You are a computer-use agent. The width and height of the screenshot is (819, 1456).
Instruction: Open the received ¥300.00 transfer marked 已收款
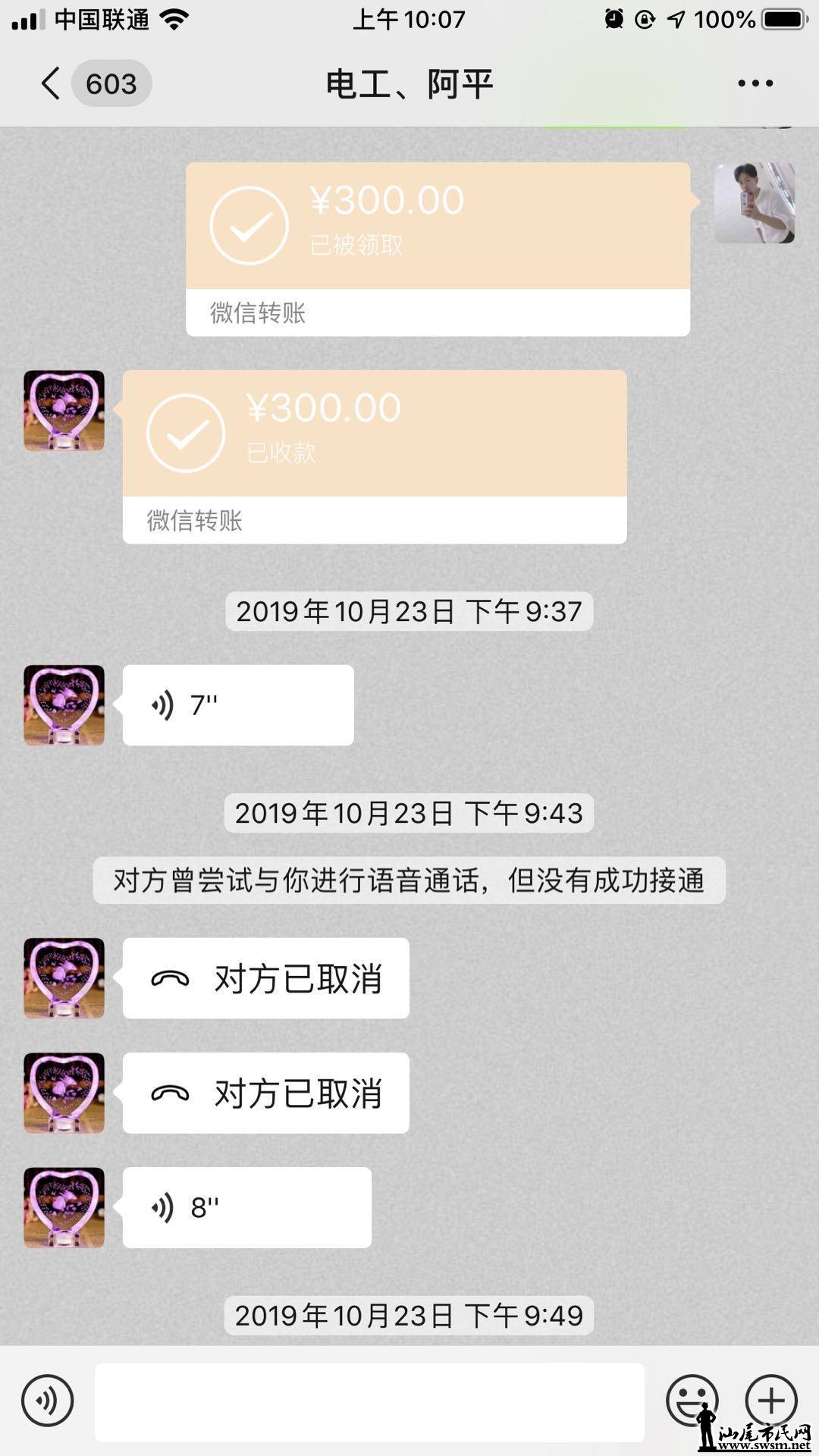pyautogui.click(x=375, y=457)
